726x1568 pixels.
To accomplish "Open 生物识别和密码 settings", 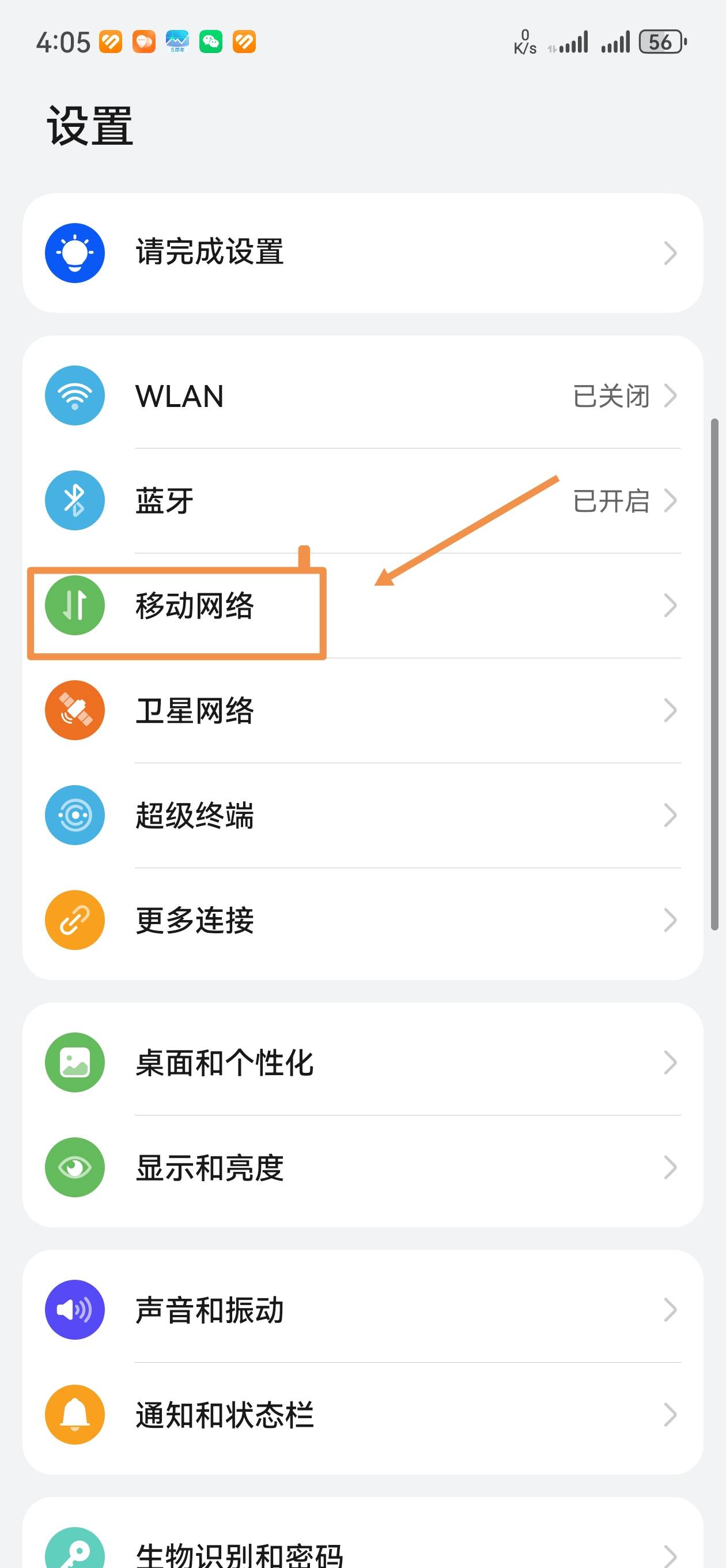I will coord(362,1549).
